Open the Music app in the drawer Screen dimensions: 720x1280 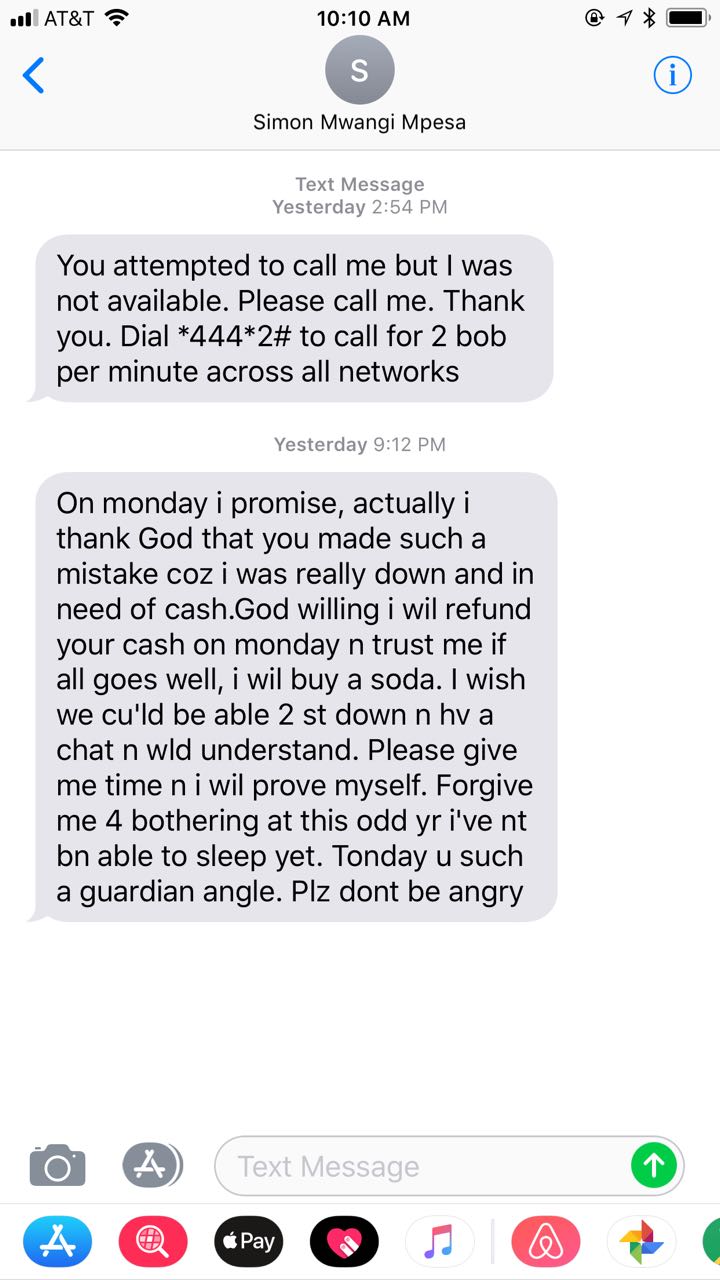pyautogui.click(x=439, y=1242)
